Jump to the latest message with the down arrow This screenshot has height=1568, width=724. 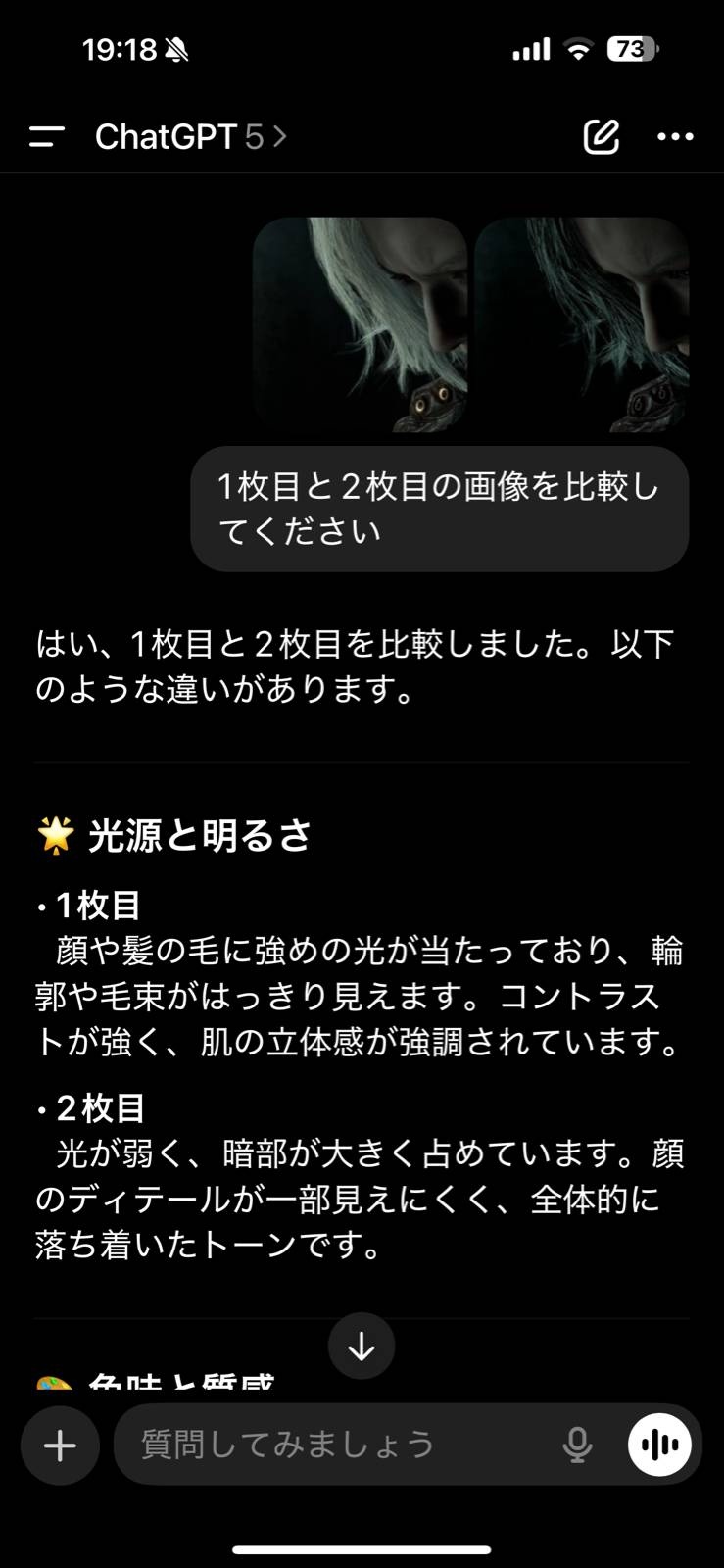click(x=362, y=1346)
